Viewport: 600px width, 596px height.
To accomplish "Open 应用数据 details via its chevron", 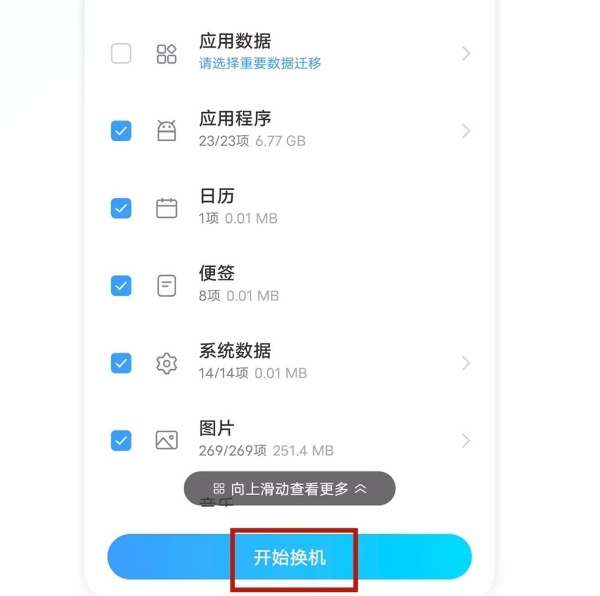I will point(466,53).
